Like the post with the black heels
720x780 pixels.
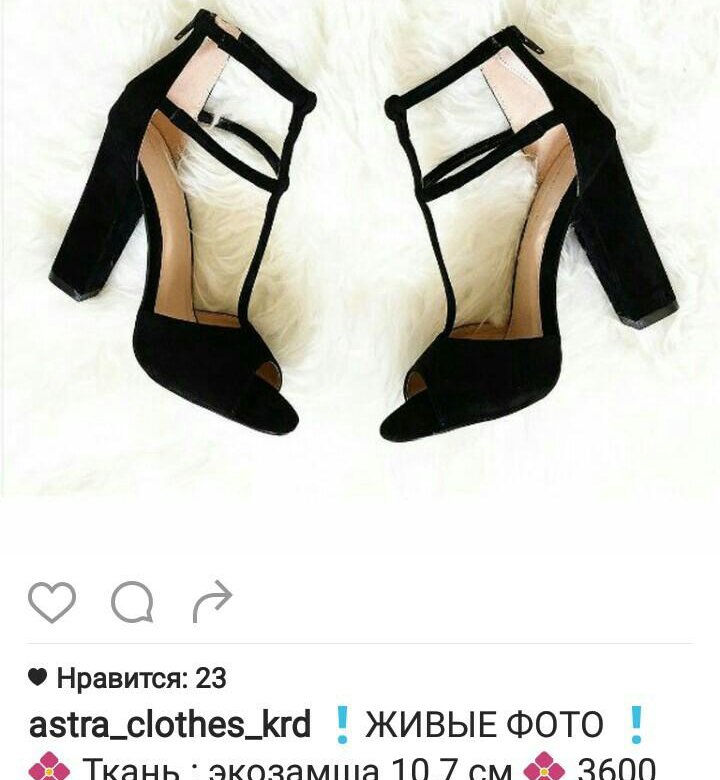(51, 602)
